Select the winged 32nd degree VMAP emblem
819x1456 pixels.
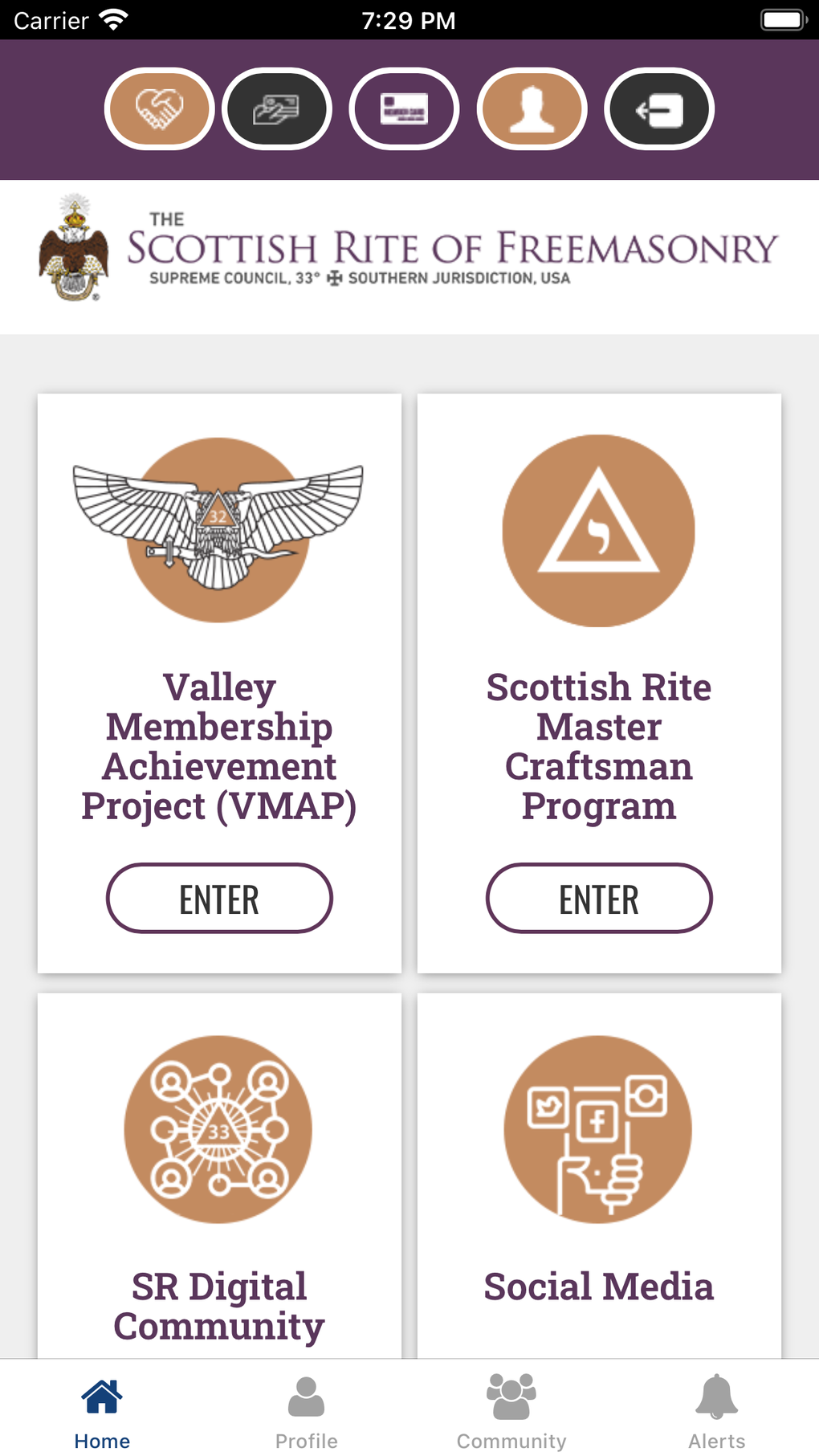(218, 526)
